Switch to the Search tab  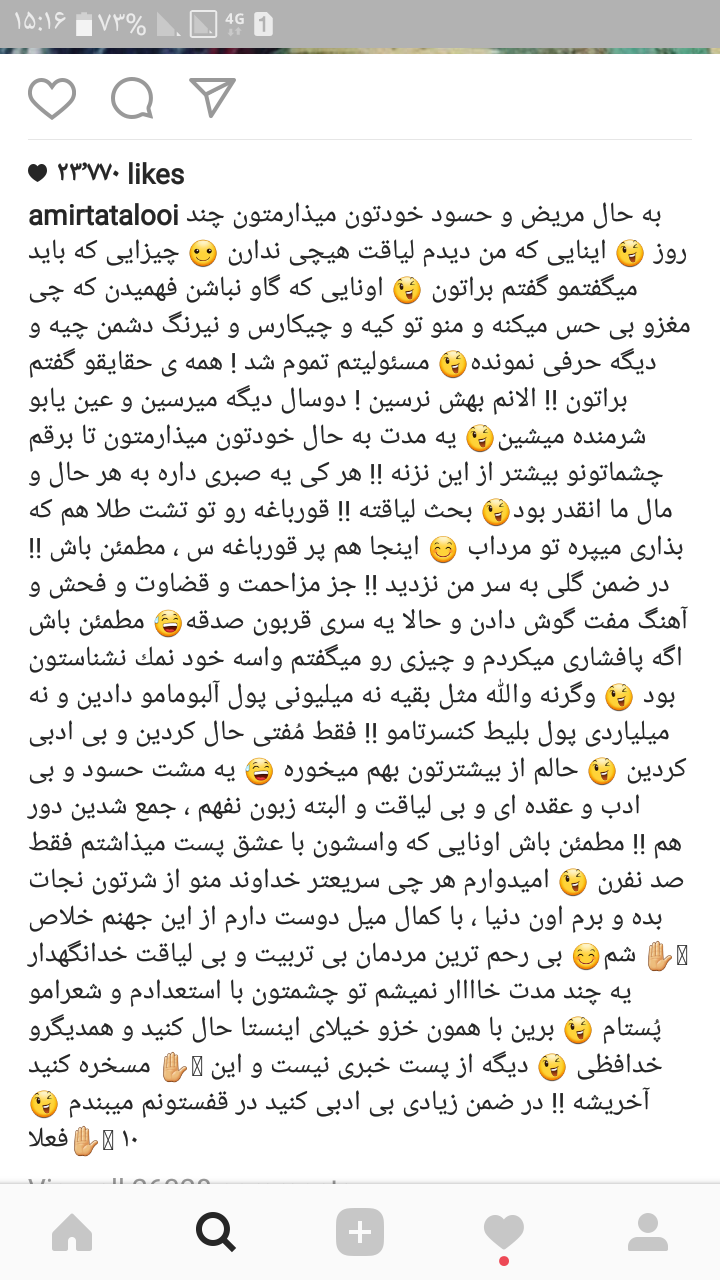[216, 1232]
